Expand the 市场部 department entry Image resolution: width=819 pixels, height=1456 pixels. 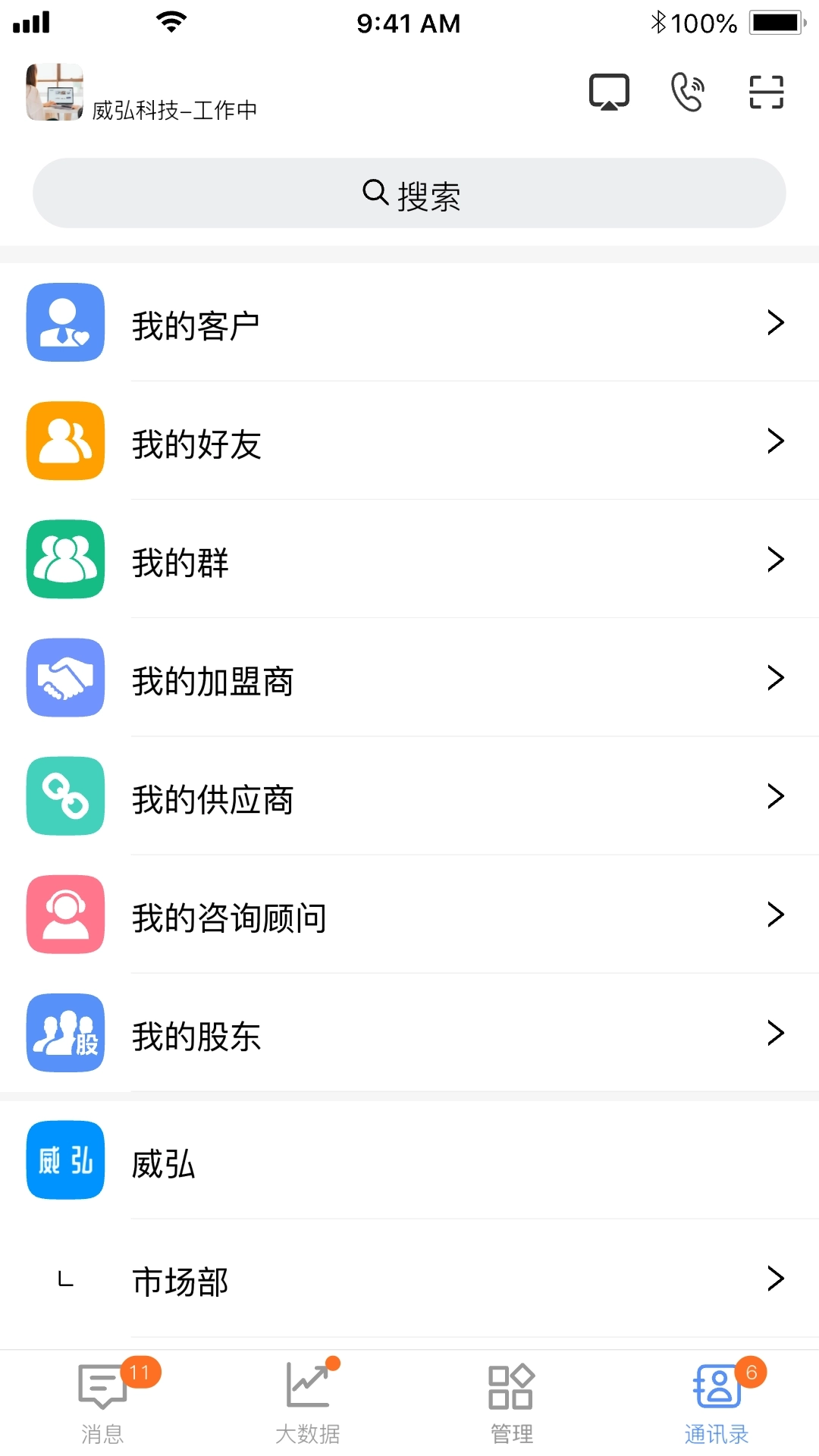[x=777, y=1279]
